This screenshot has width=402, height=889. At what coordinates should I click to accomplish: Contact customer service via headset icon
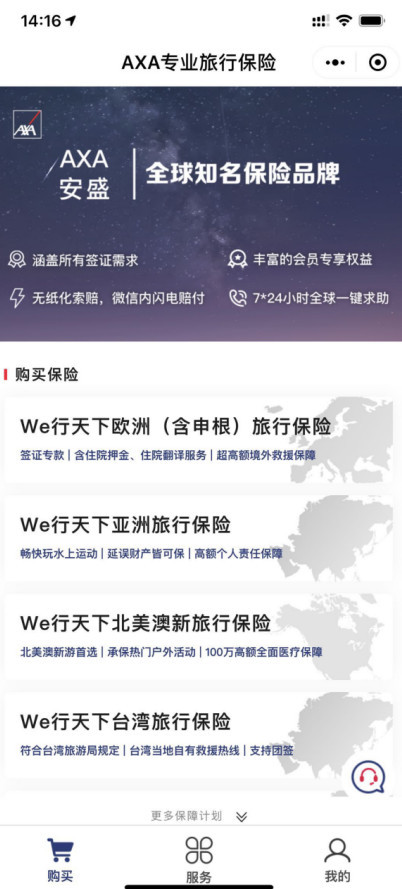(x=368, y=777)
